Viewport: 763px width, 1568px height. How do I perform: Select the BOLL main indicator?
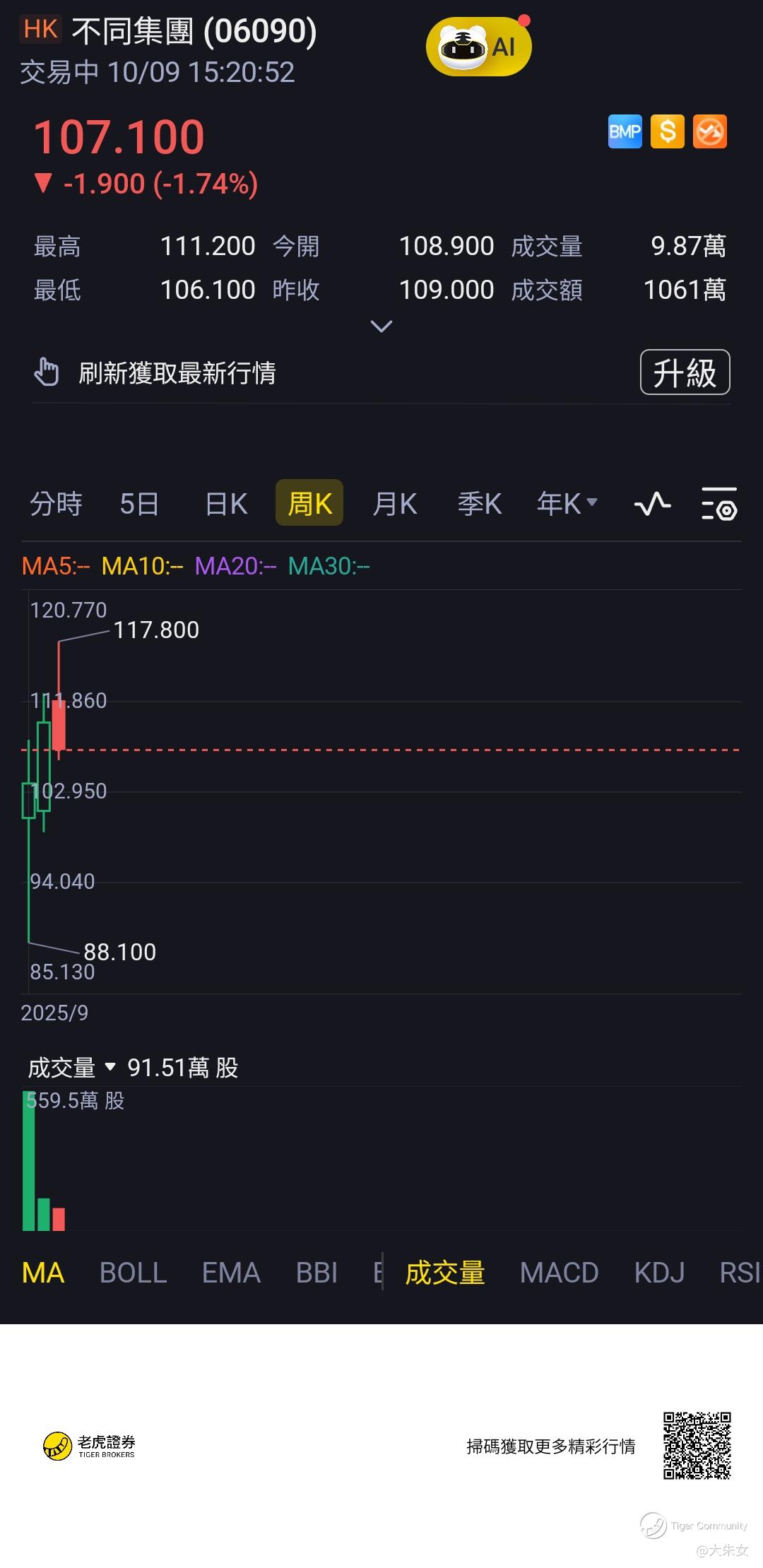click(x=133, y=1273)
